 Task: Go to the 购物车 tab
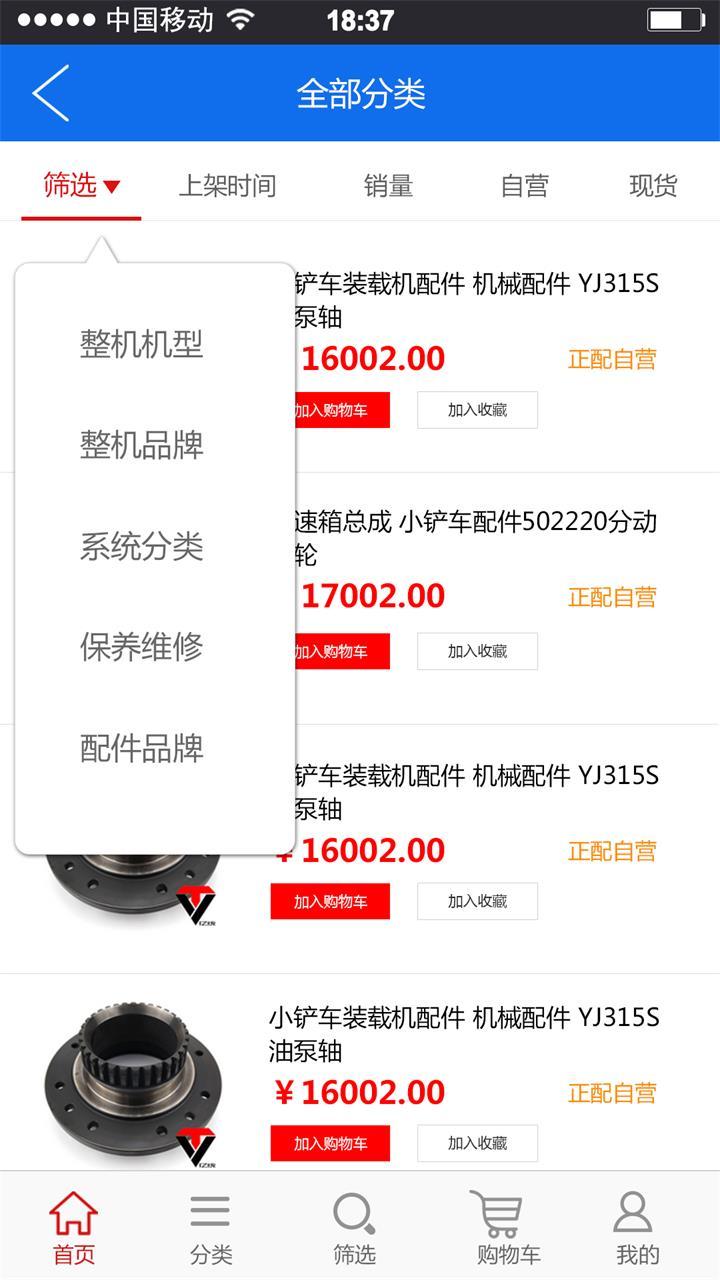tap(508, 1228)
